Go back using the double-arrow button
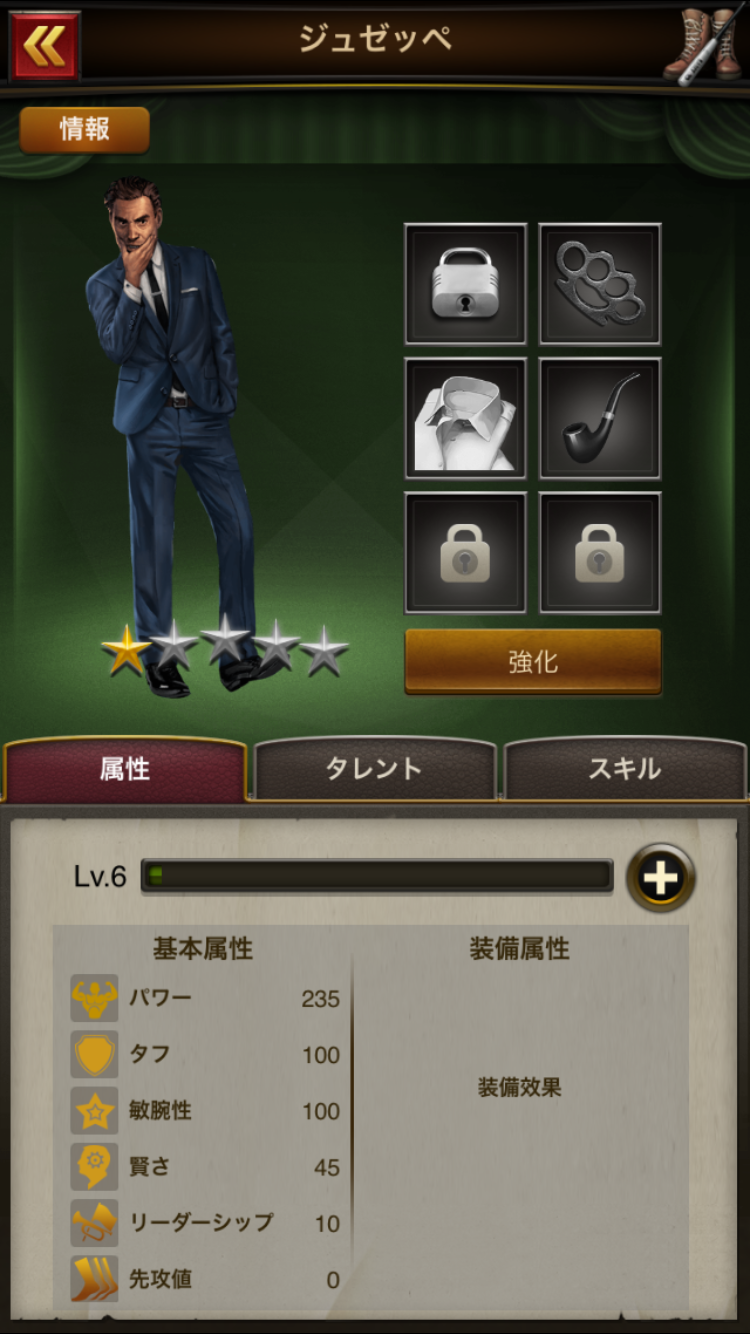This screenshot has height=1334, width=750. point(44,45)
